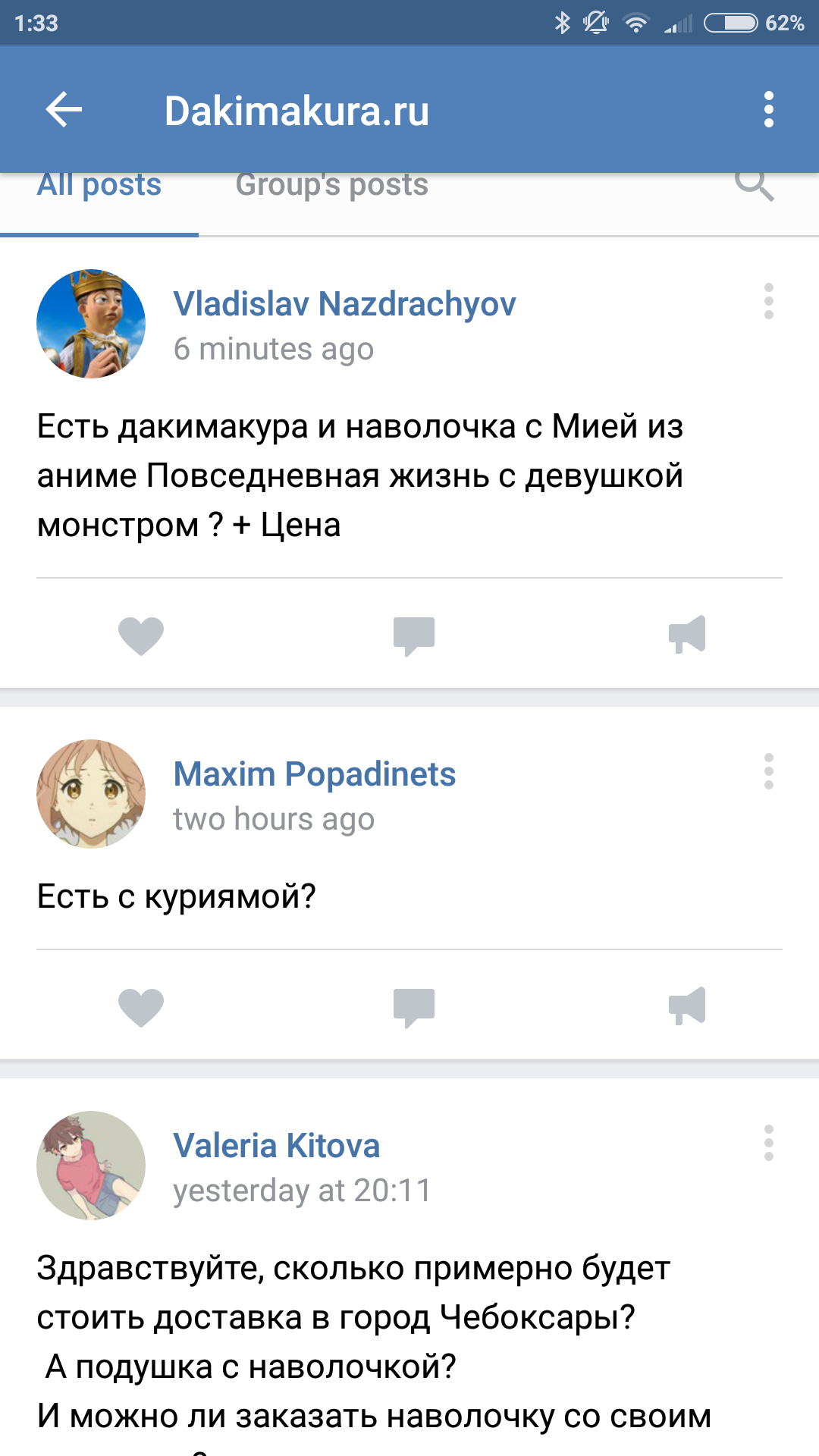
Task: Tap Maxim Popadinets's avatar picture
Action: click(91, 793)
